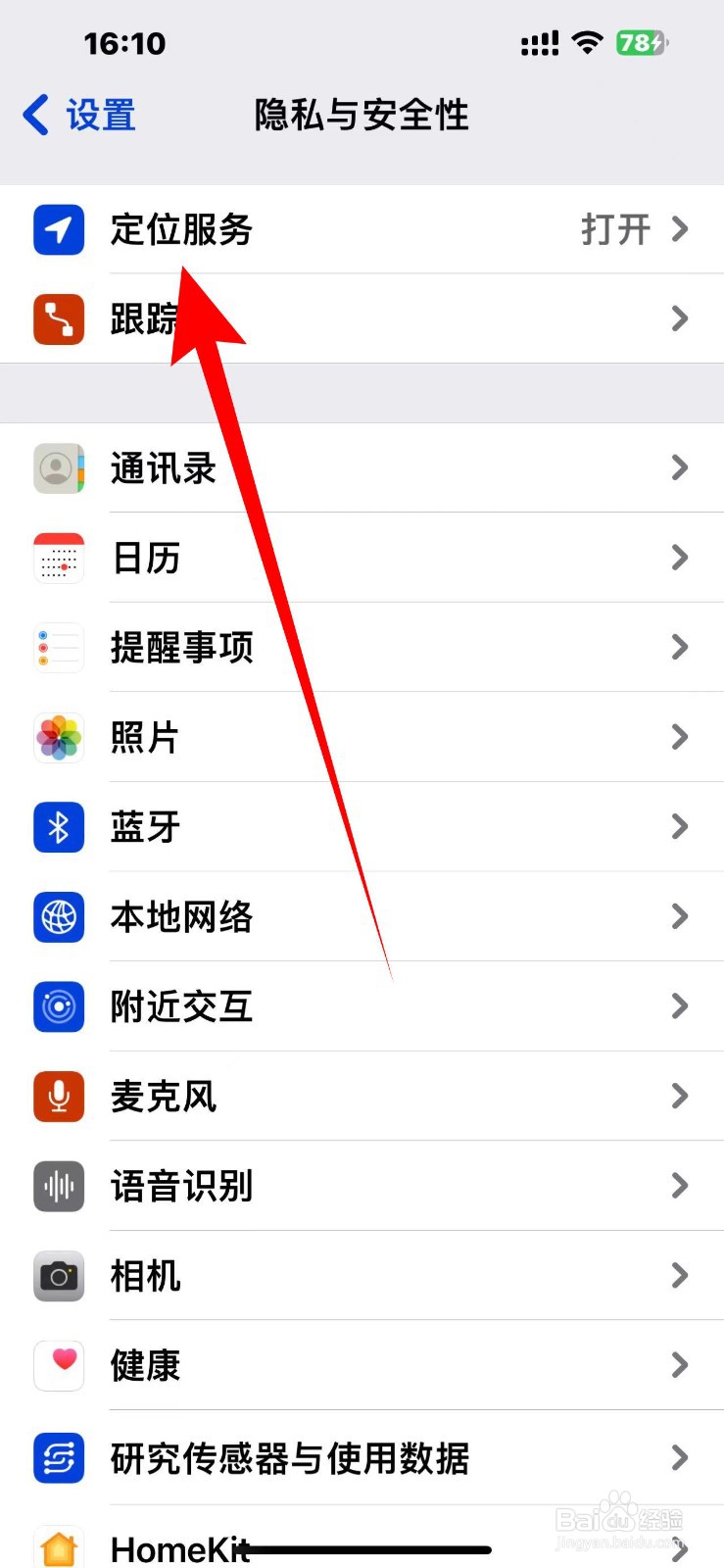Tap the 隐私与安全性 title

pos(361,115)
